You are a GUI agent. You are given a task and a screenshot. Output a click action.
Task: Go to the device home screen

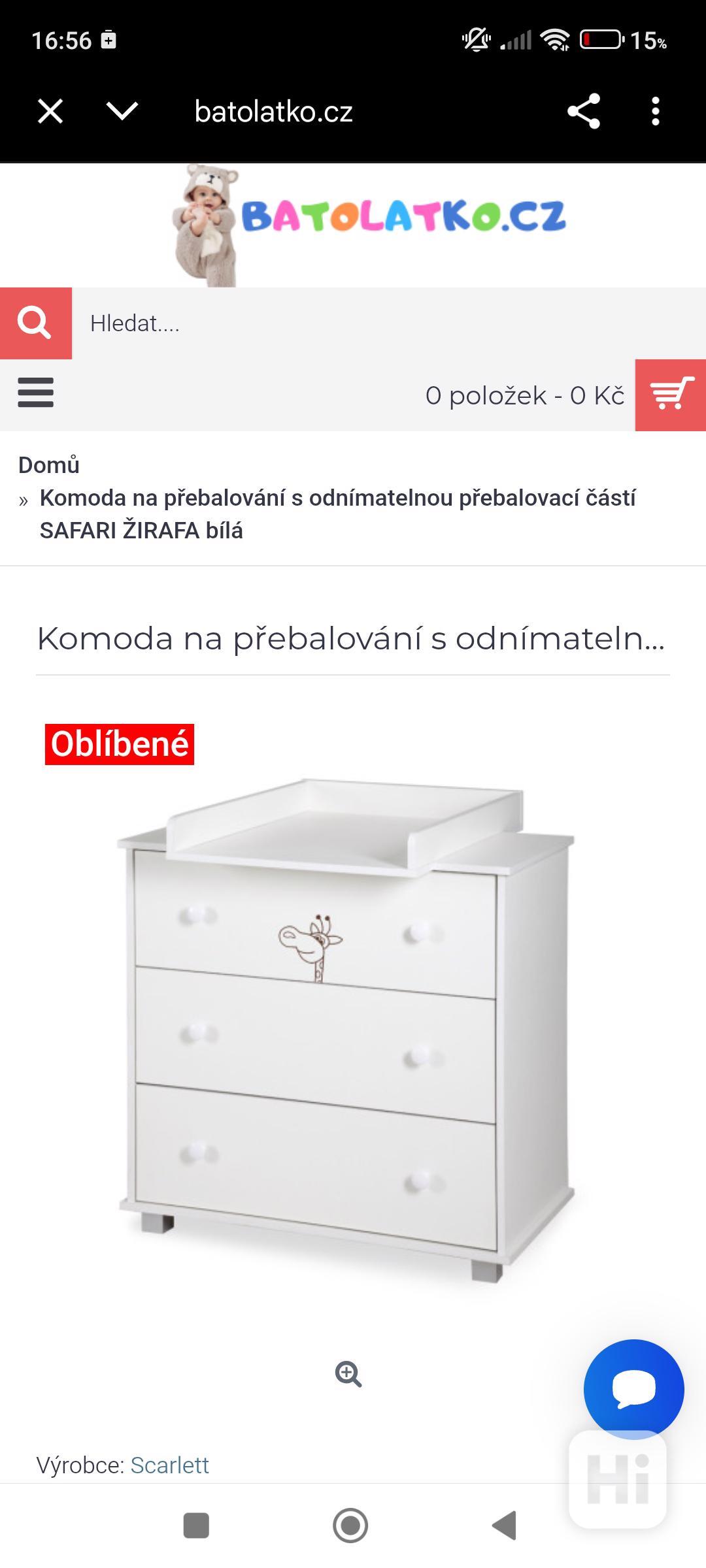(350, 1526)
